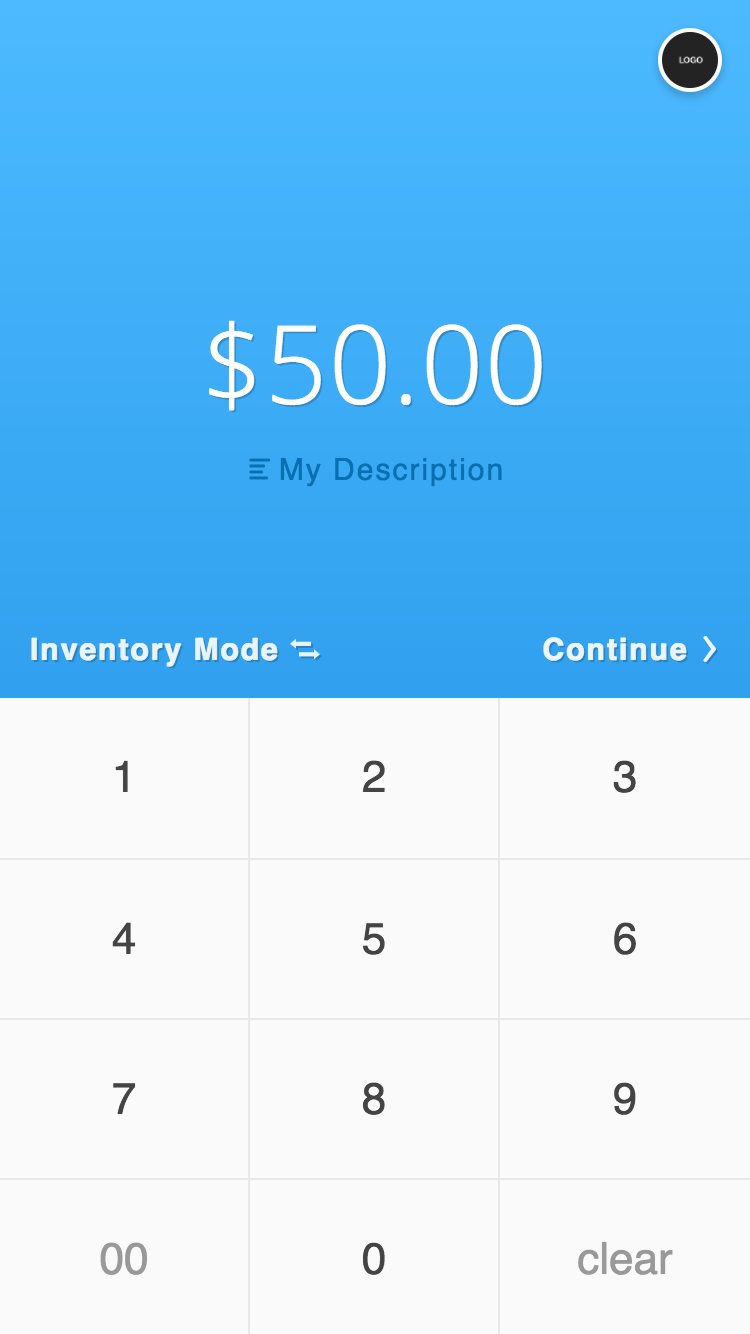750x1334 pixels.
Task: Enter digit 5 on keypad
Action: (374, 939)
